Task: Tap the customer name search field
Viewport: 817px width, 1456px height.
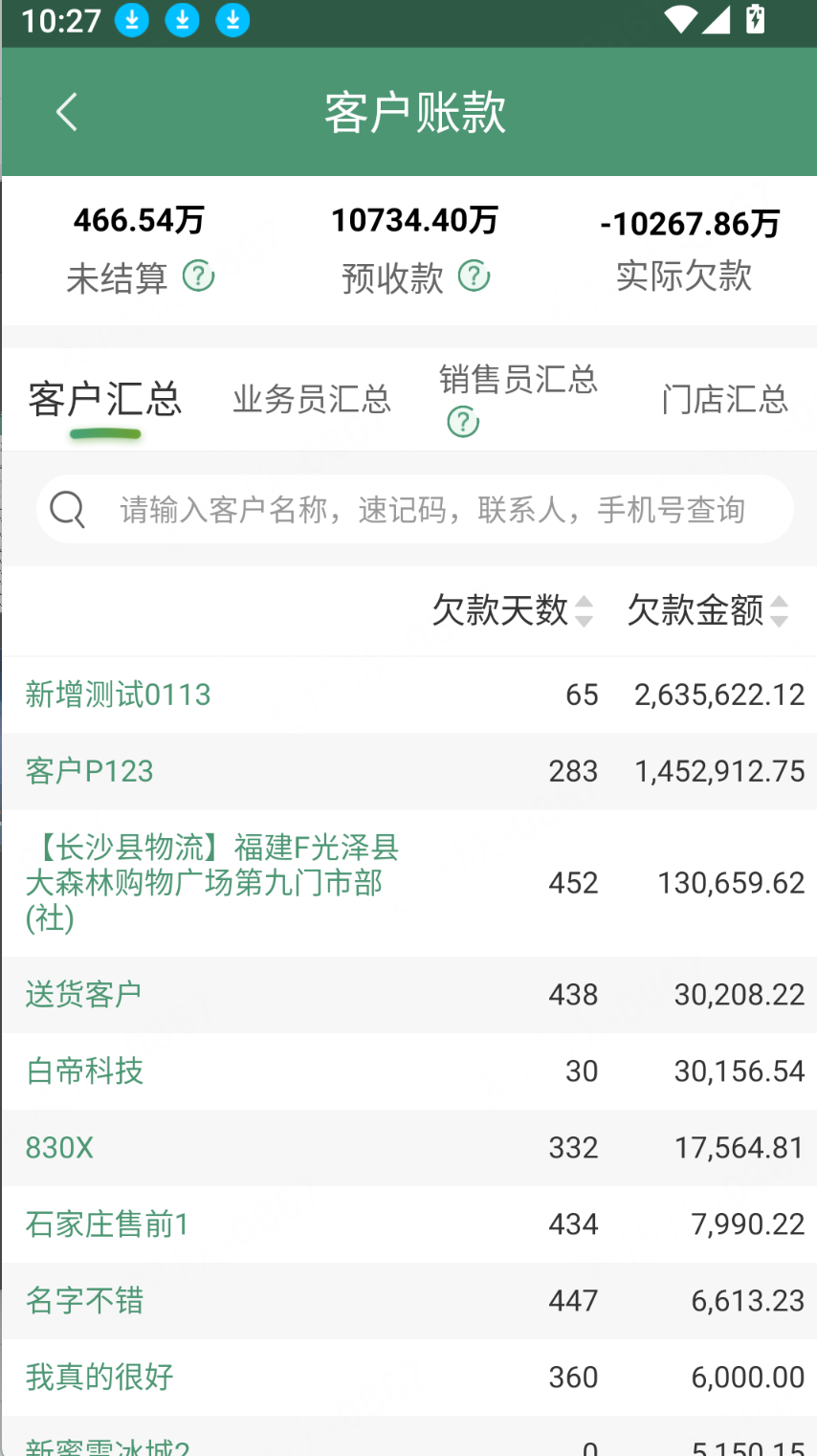Action: tap(431, 510)
